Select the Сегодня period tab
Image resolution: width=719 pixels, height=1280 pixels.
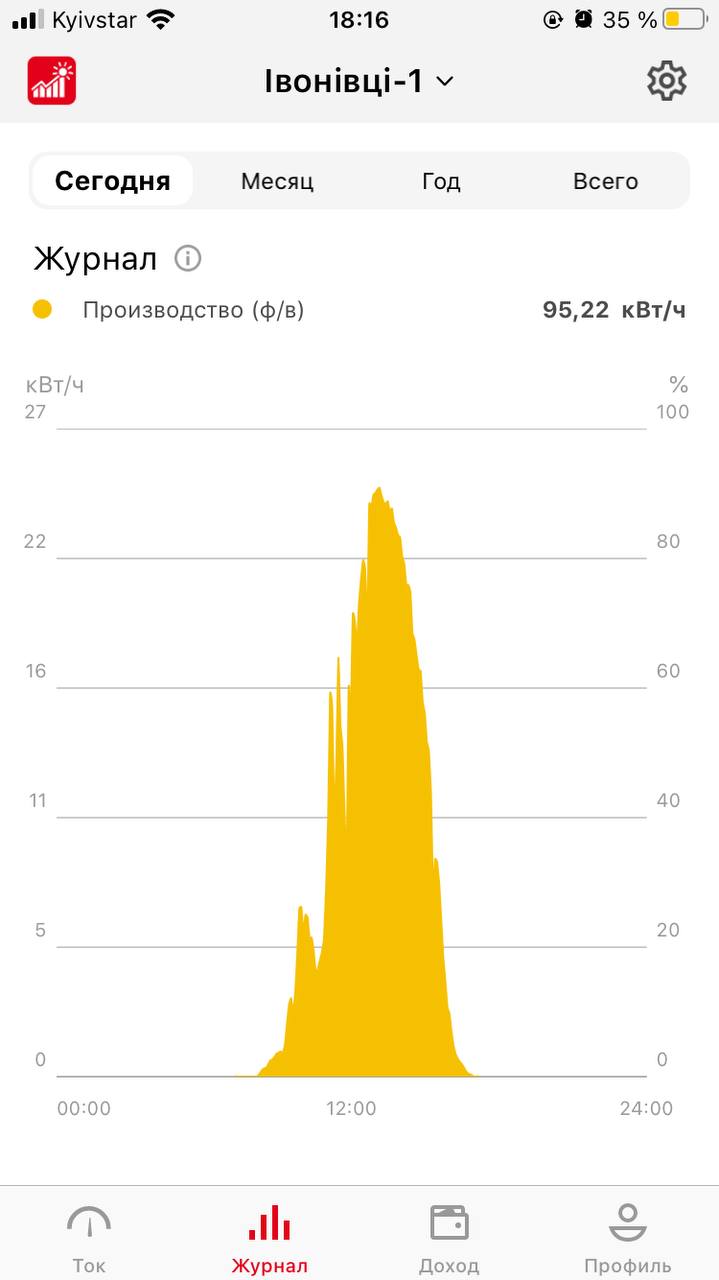tap(112, 181)
